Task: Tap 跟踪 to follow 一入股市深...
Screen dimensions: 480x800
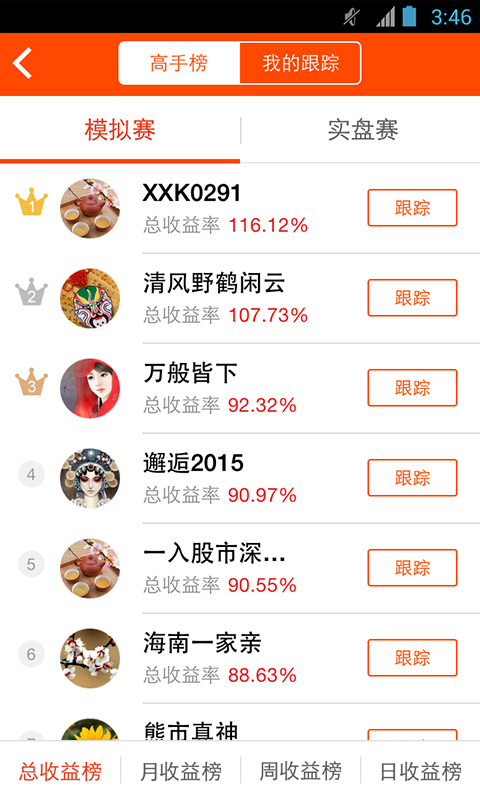Action: (412, 567)
